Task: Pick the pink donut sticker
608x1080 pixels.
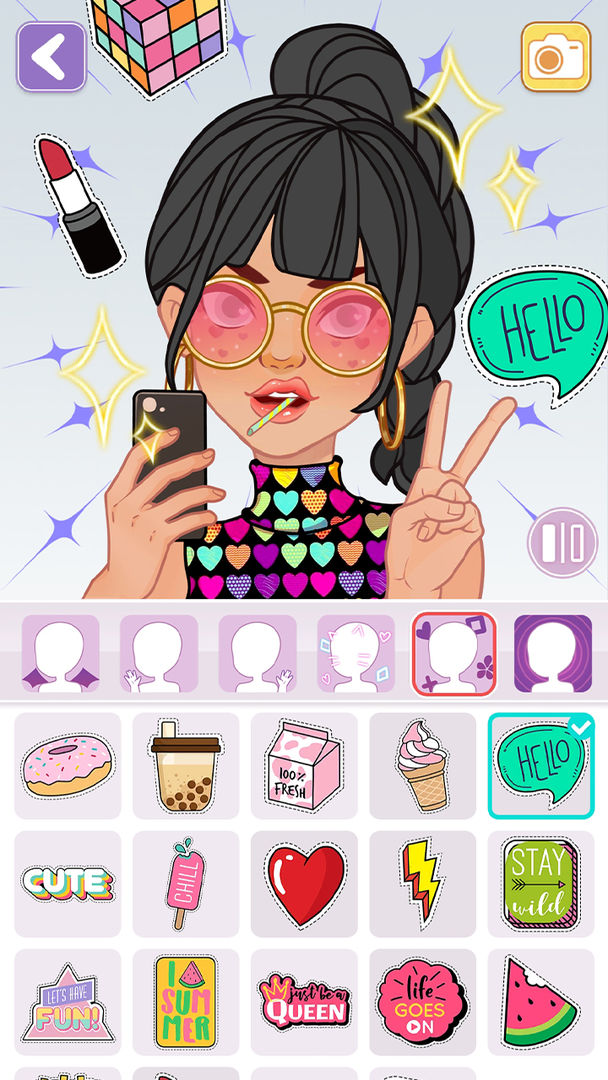Action: pos(68,766)
